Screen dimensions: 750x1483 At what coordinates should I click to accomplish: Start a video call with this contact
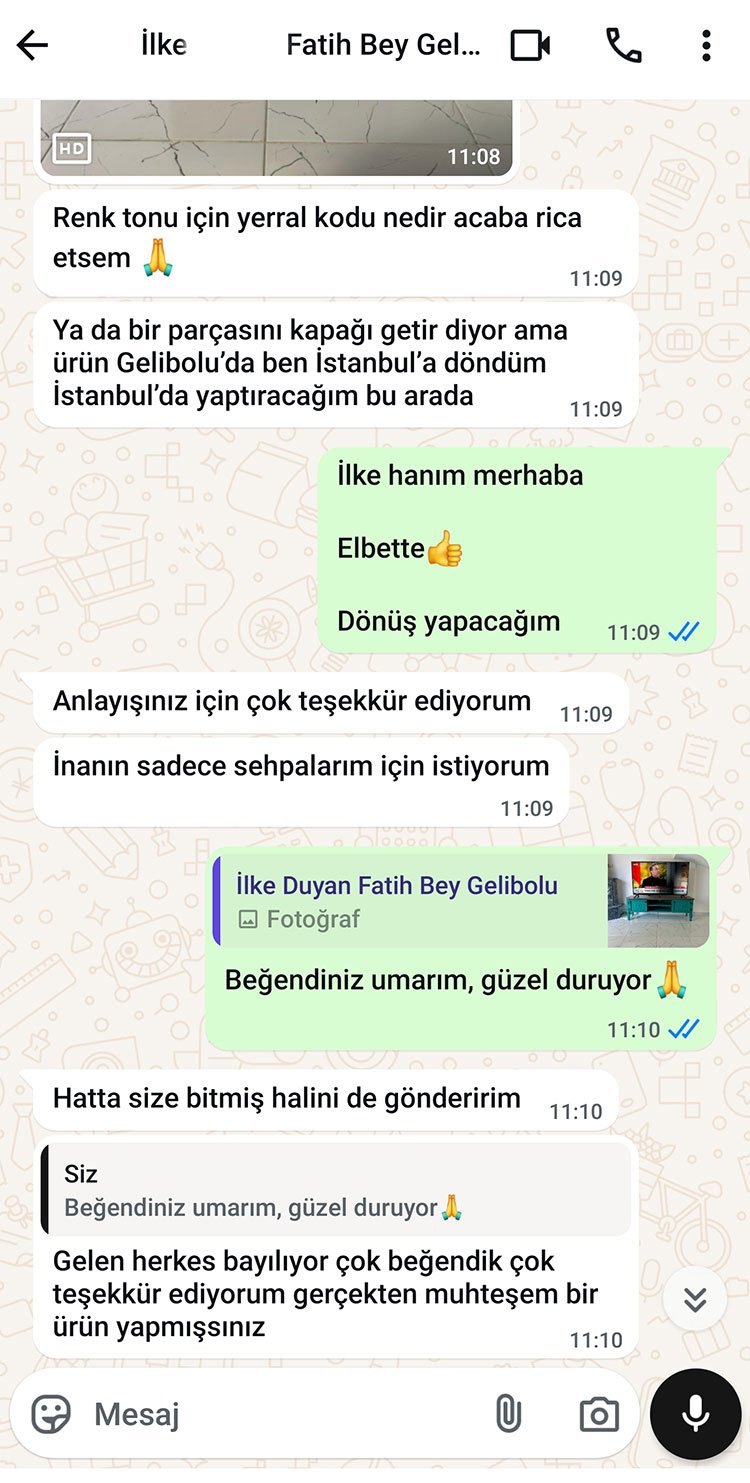pos(531,46)
